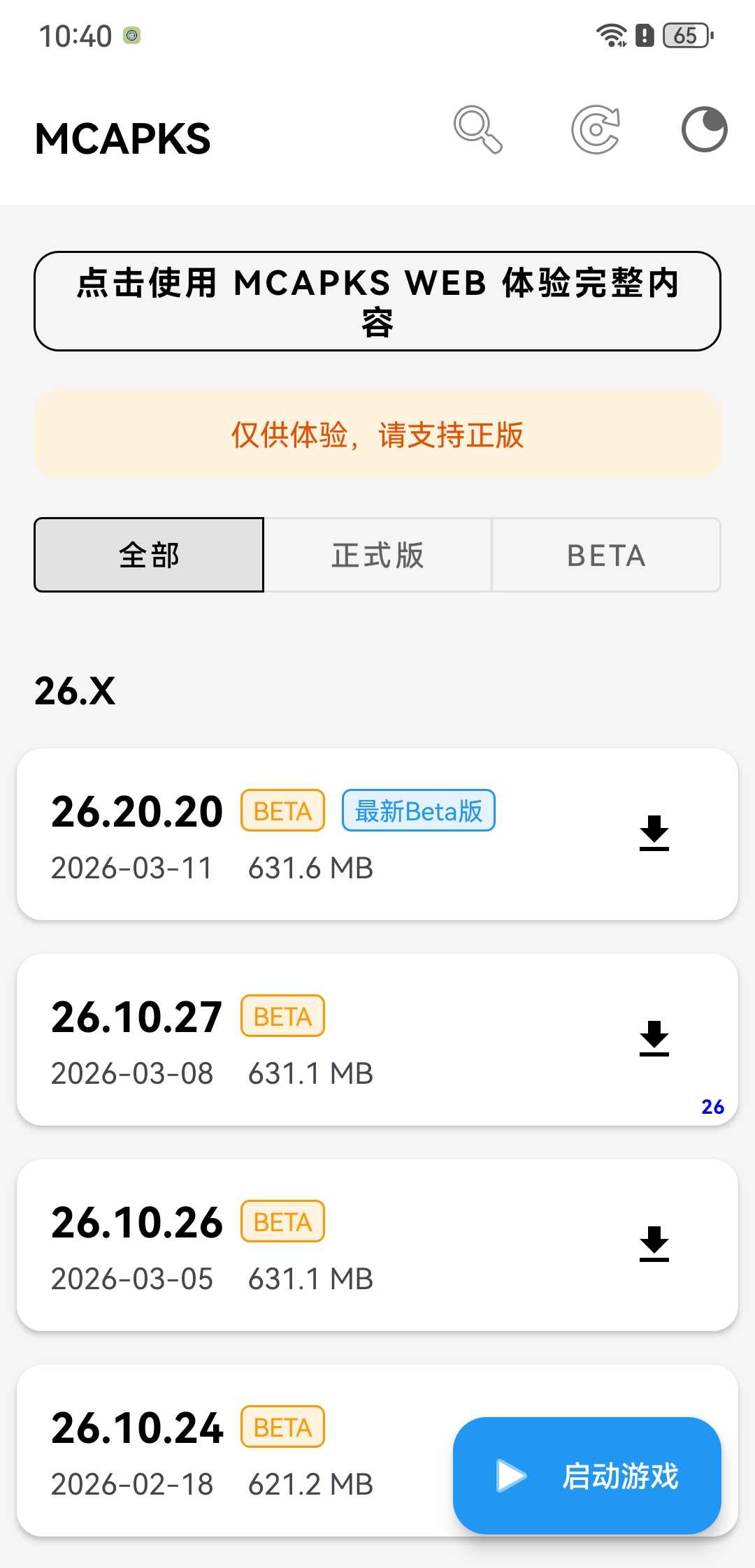Viewport: 755px width, 1568px height.
Task: Refresh the version list
Action: [596, 130]
